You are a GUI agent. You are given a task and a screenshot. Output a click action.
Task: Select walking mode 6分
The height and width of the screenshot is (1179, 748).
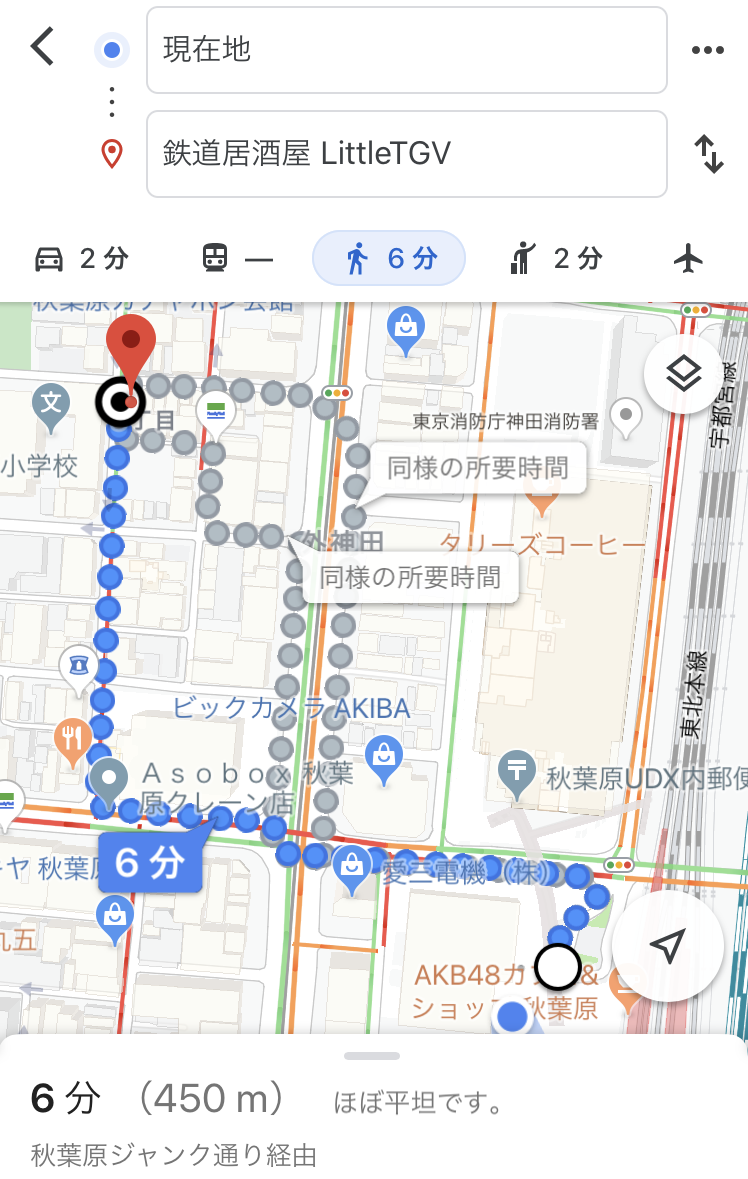tap(389, 259)
